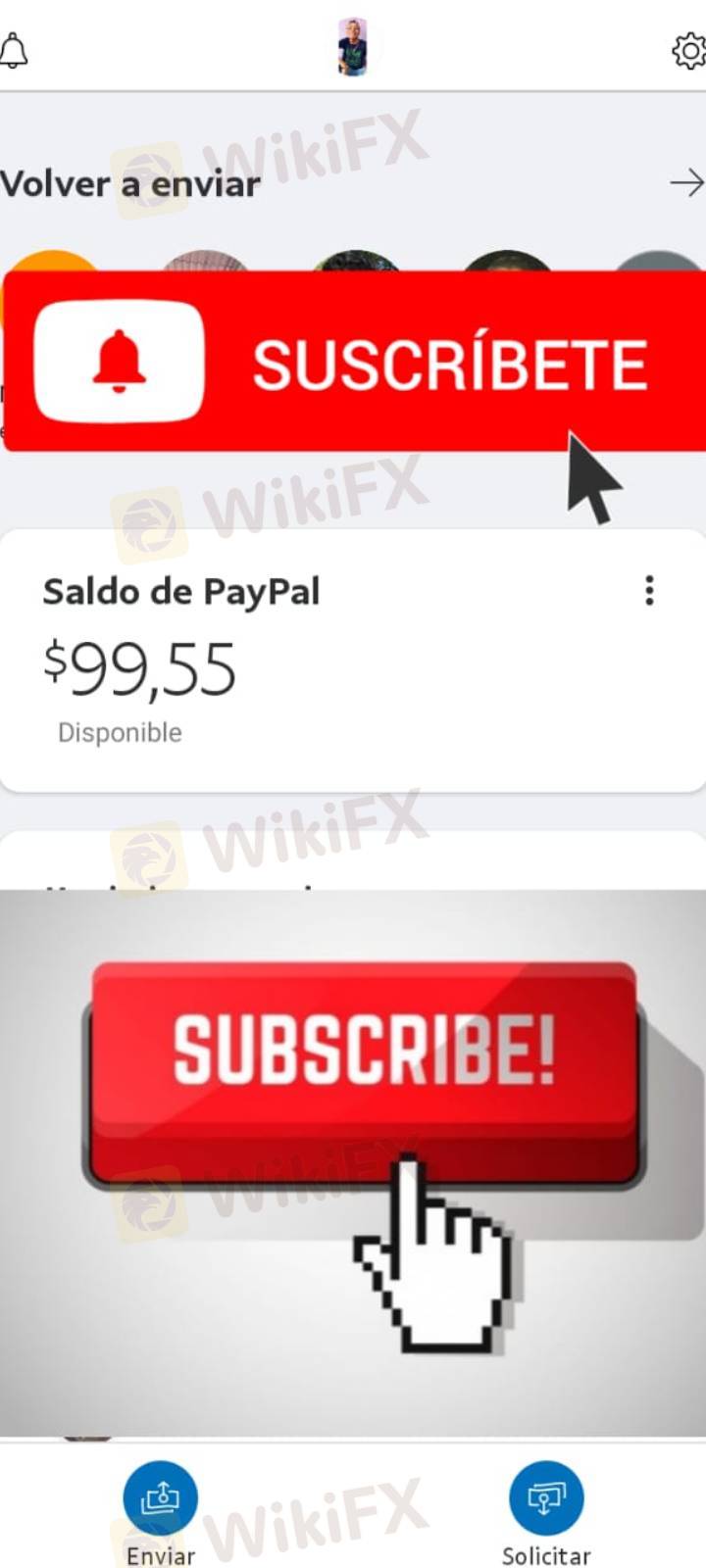Tap the Enviar button
The height and width of the screenshot is (1568, 706).
coord(160,1498)
